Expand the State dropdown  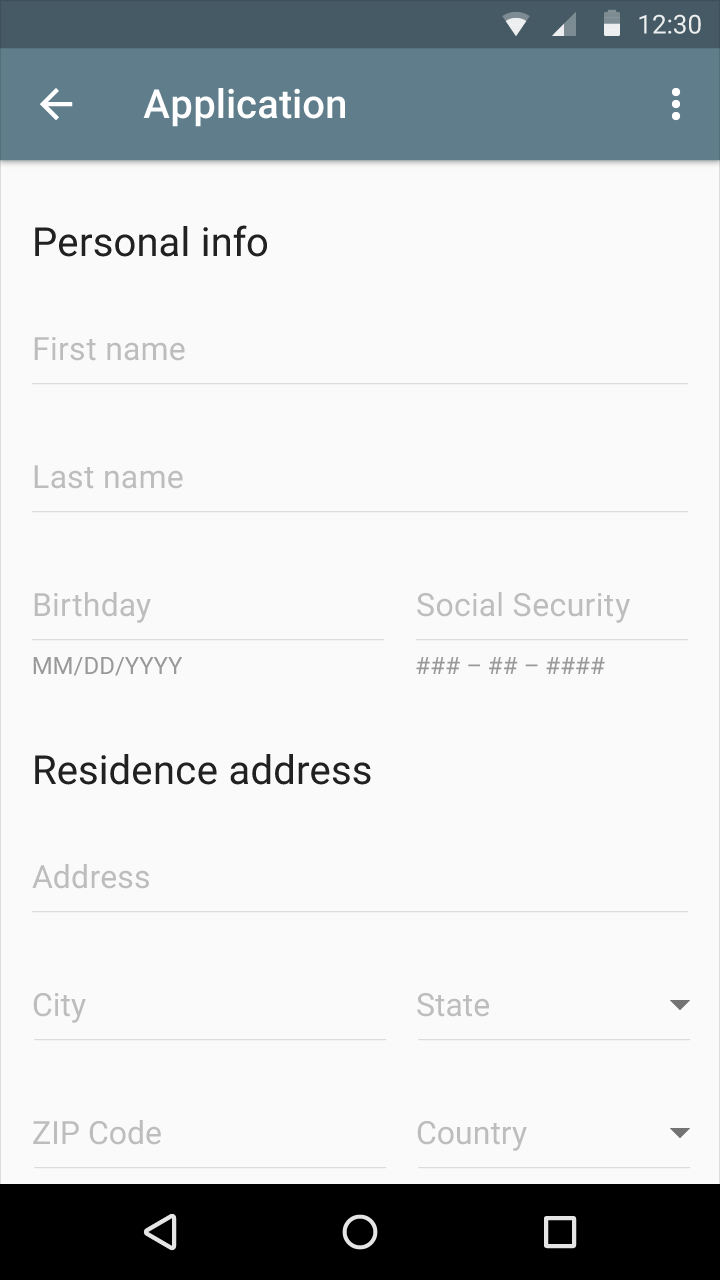(553, 1006)
